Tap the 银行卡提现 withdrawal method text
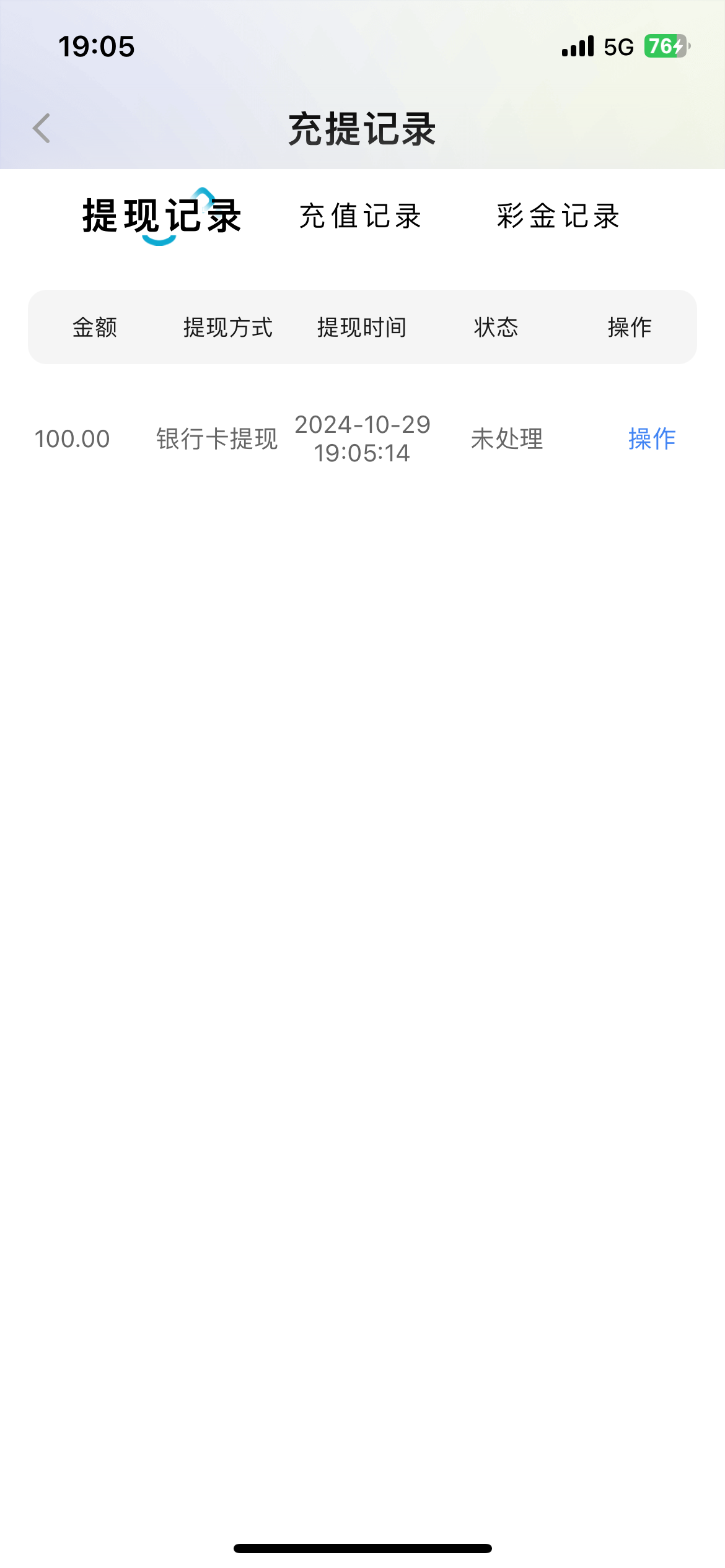Viewport: 725px width, 1568px height. tap(217, 440)
